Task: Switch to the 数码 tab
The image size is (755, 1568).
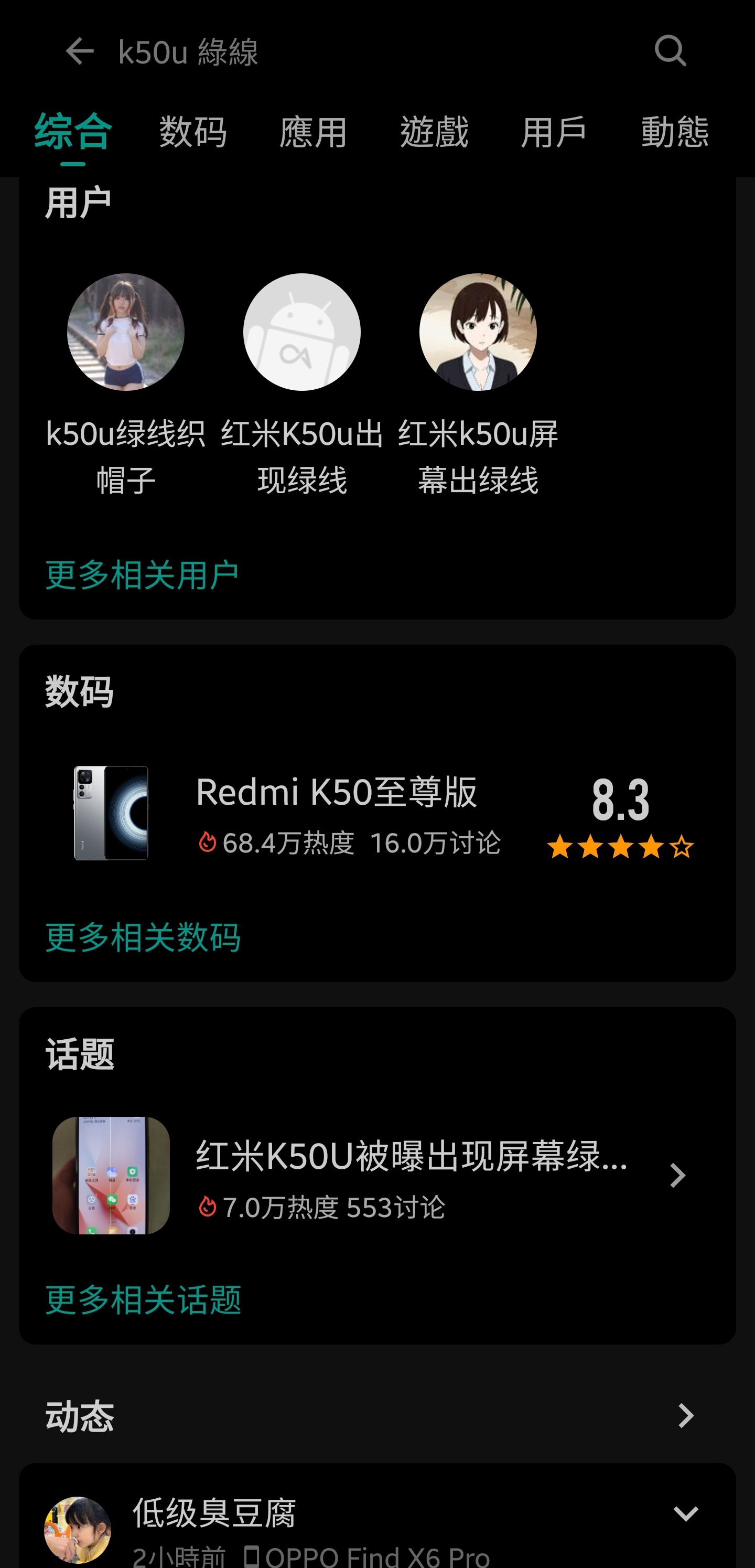Action: coord(193,132)
